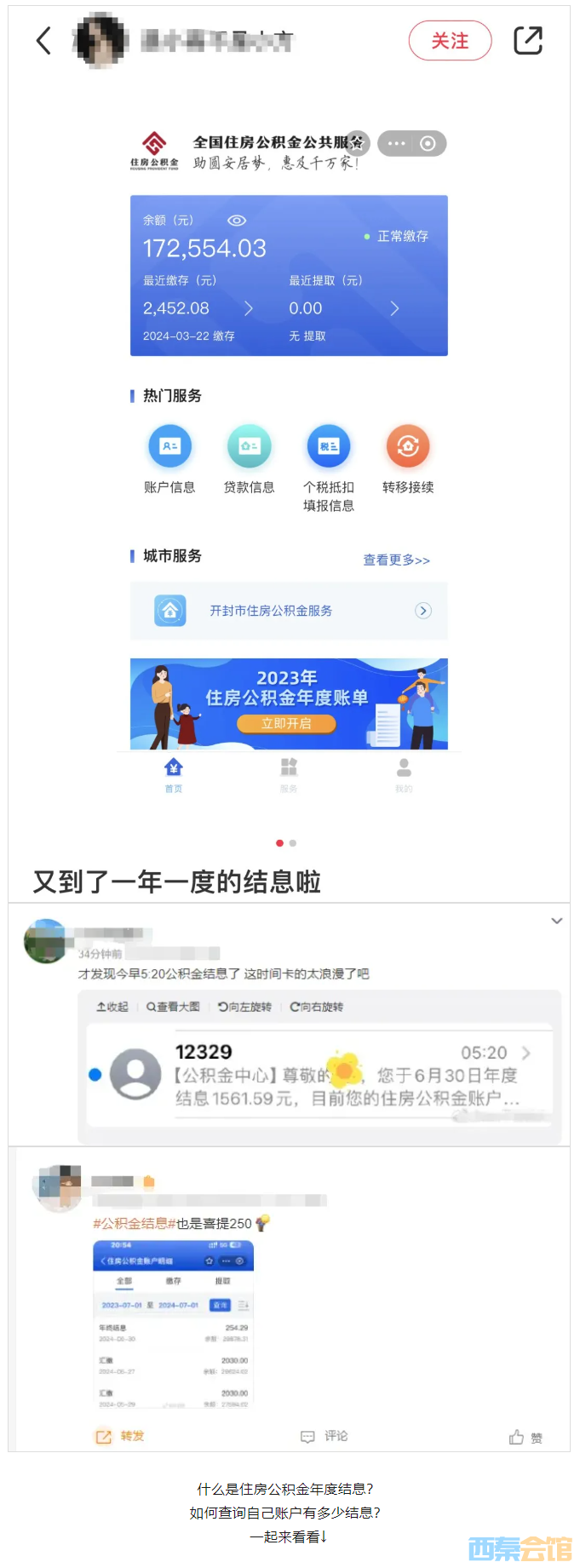Follow this post's author with 关注
This screenshot has width=580, height=1568.
point(450,40)
